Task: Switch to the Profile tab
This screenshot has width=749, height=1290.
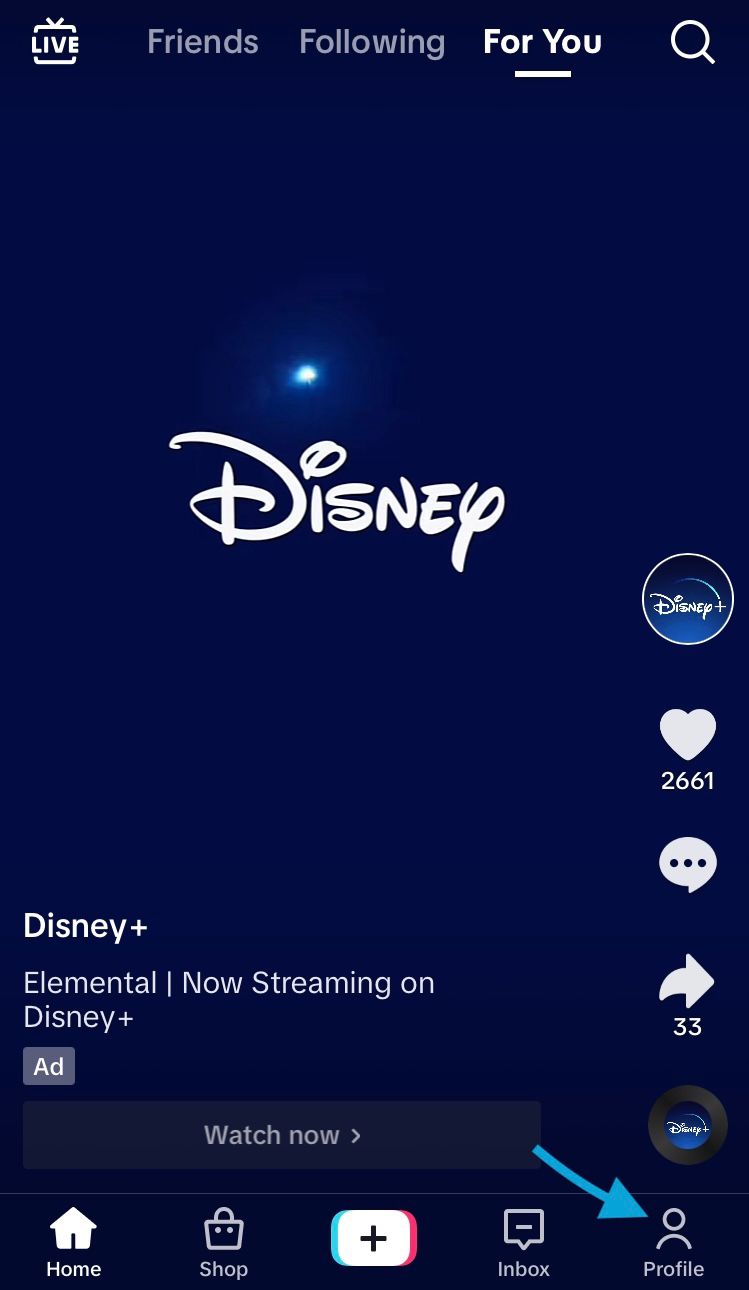Action: pos(674,1243)
